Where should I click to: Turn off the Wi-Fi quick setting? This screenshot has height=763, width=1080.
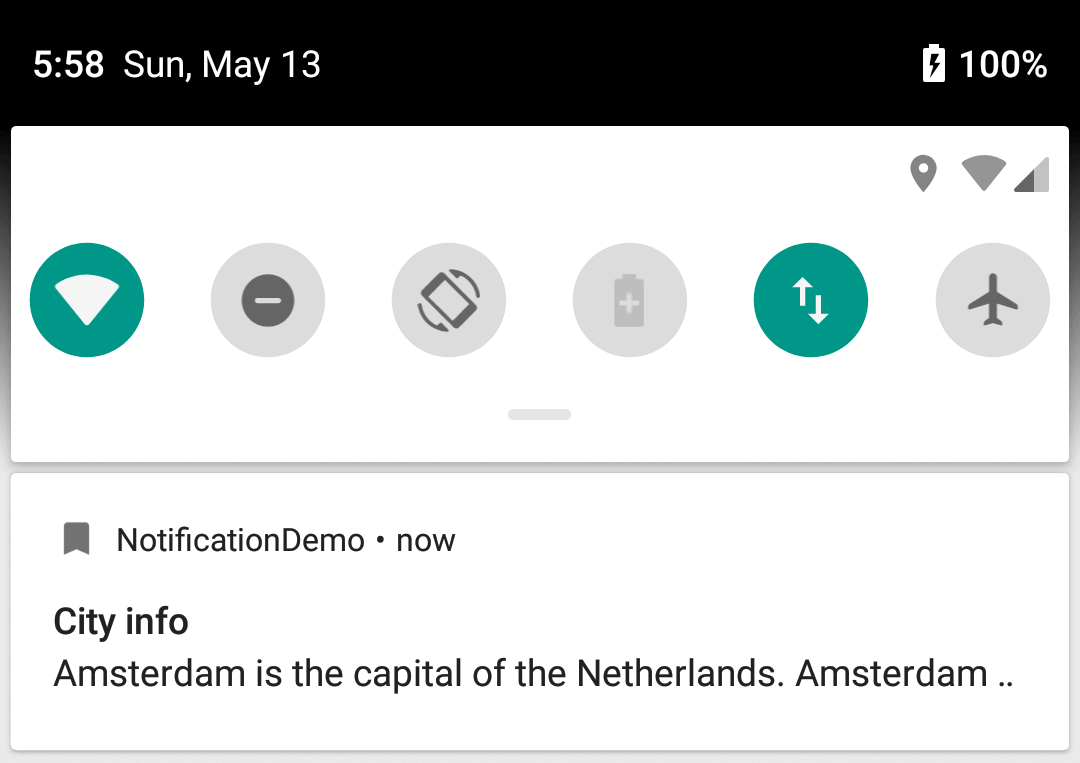point(87,300)
